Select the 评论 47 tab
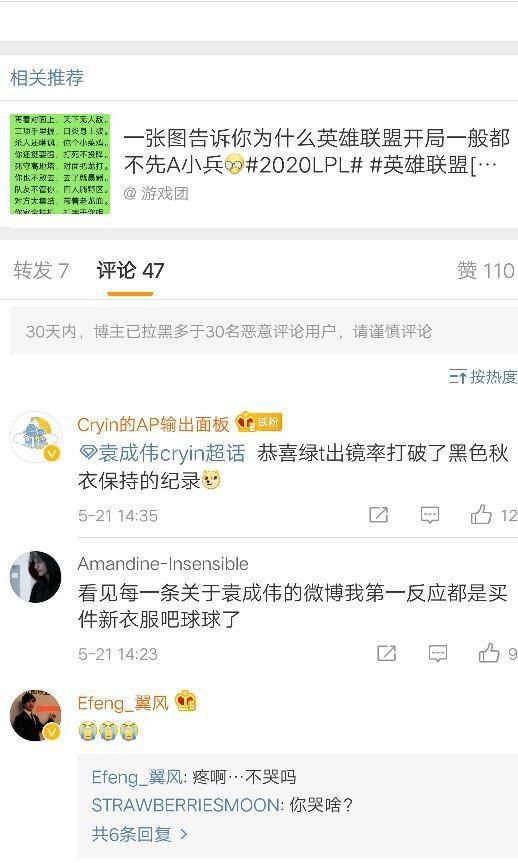Viewport: 518px width, 863px height. click(130, 270)
